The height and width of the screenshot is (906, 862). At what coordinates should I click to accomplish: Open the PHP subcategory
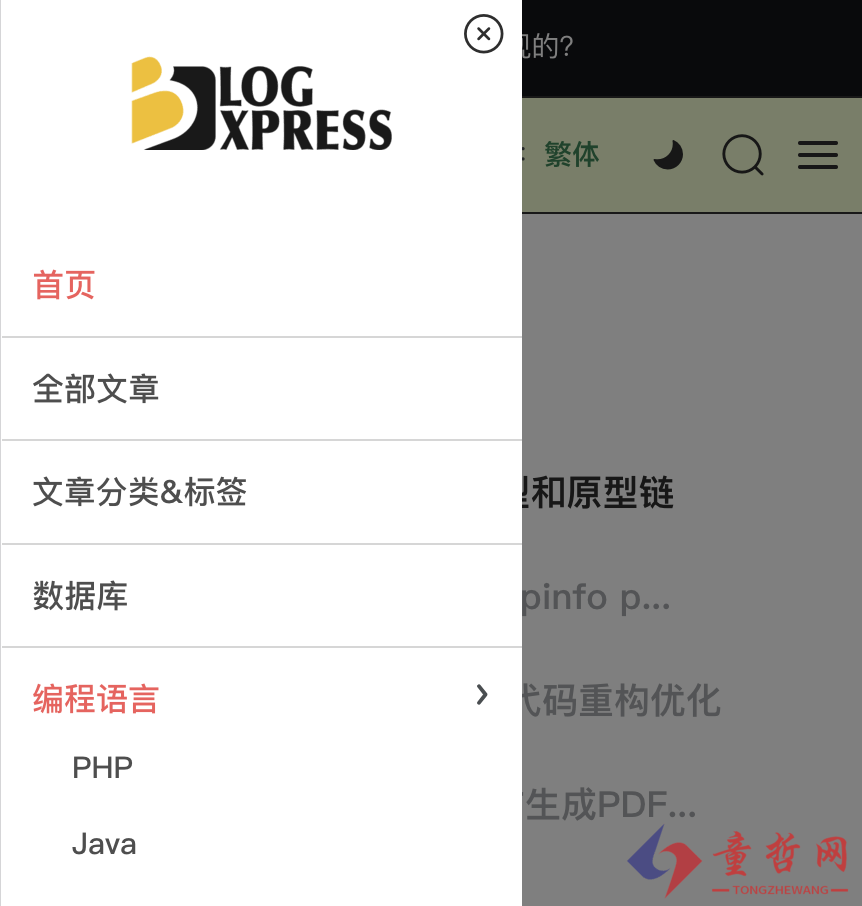[x=102, y=768]
